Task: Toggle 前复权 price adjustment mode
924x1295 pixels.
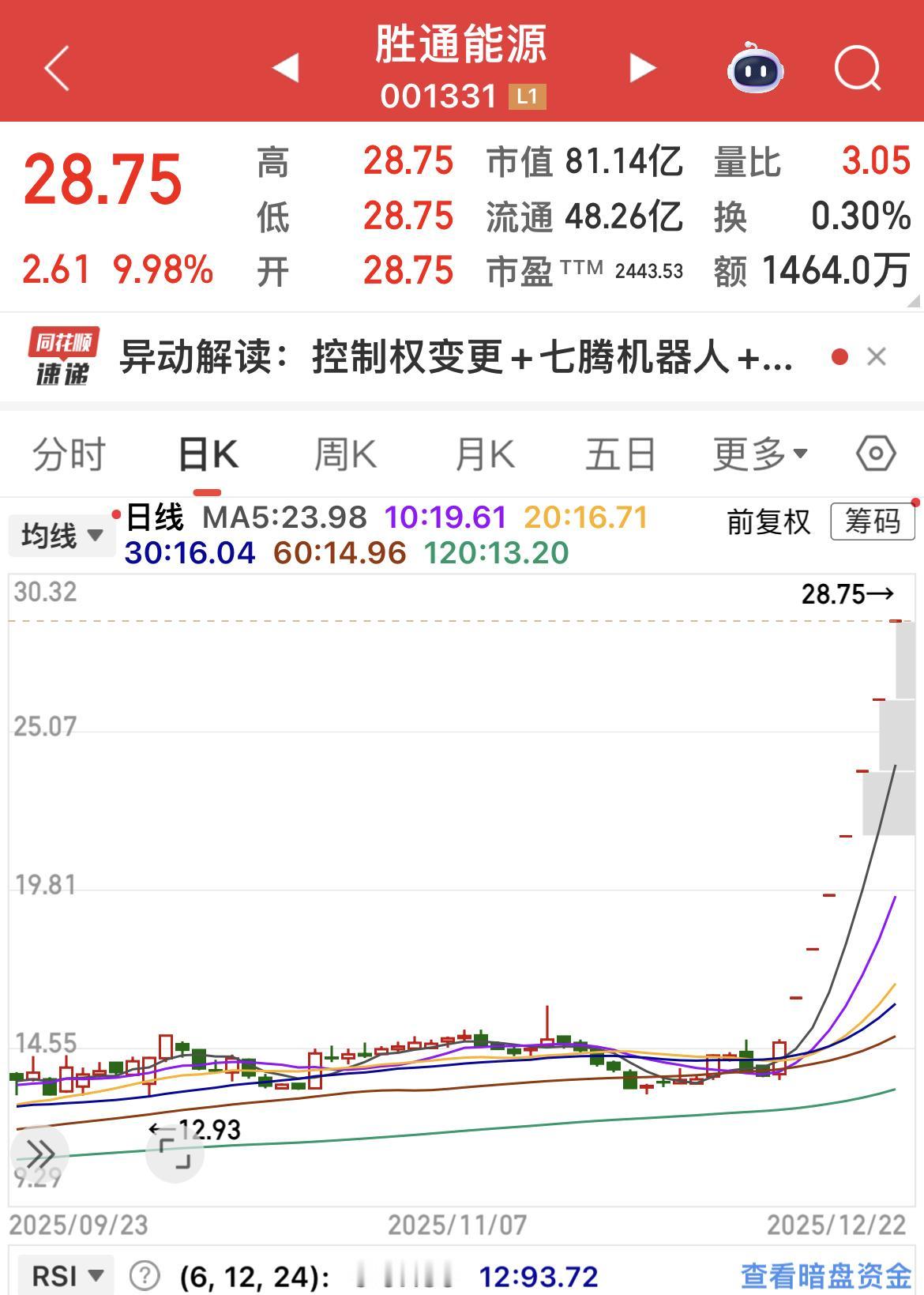Action: click(x=767, y=523)
